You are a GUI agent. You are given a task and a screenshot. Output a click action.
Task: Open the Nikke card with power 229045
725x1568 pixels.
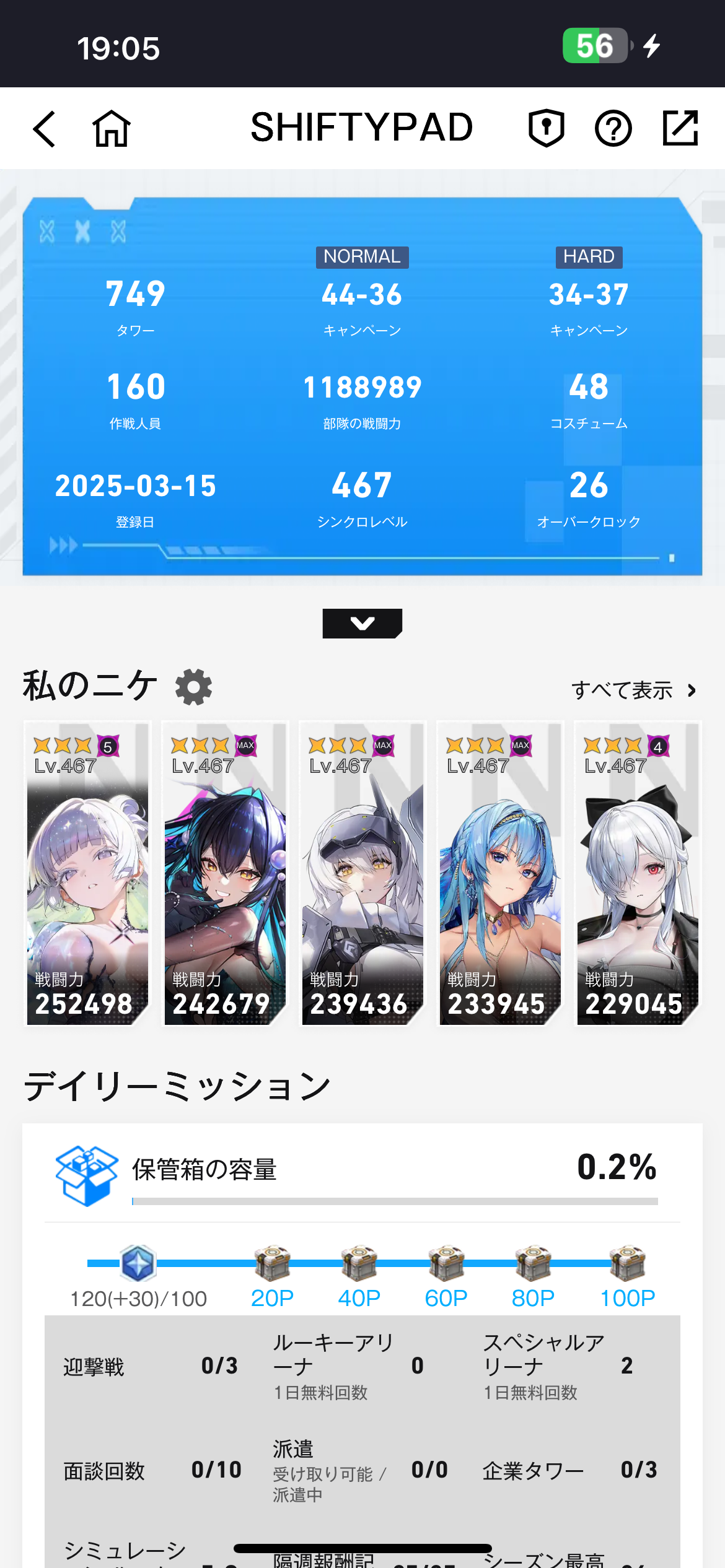pyautogui.click(x=638, y=873)
